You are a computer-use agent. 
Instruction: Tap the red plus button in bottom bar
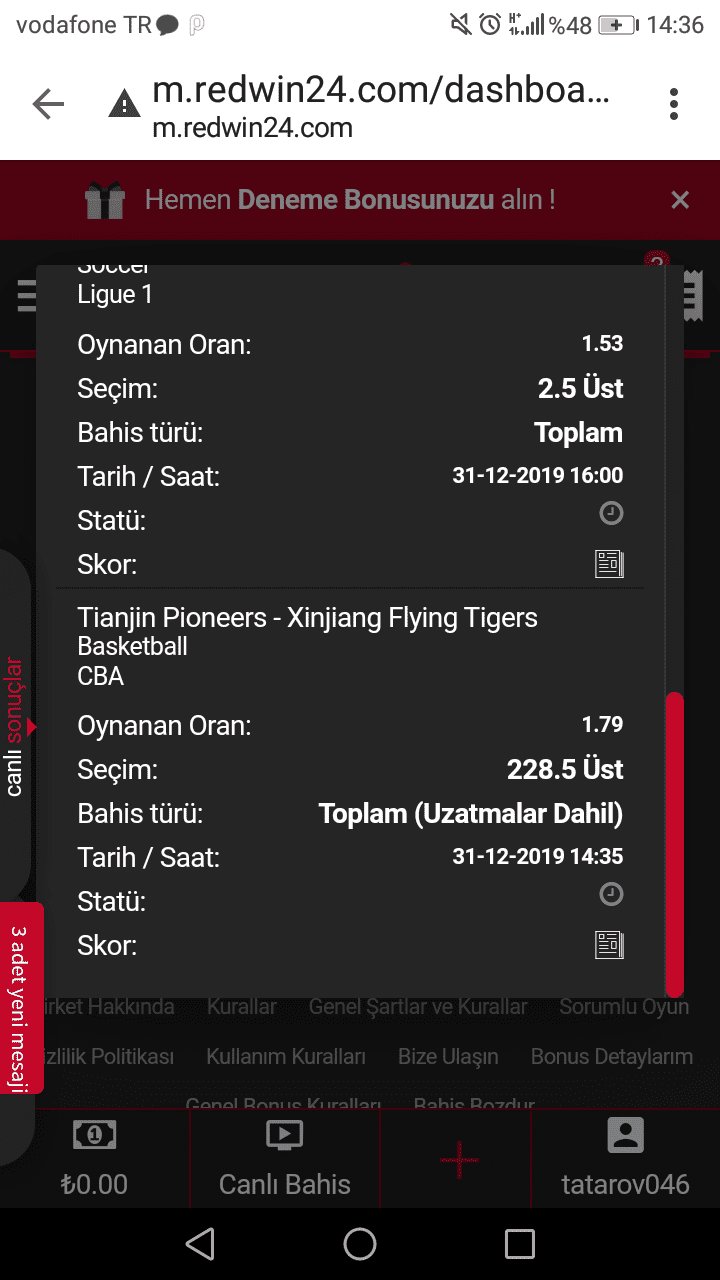coord(459,1159)
